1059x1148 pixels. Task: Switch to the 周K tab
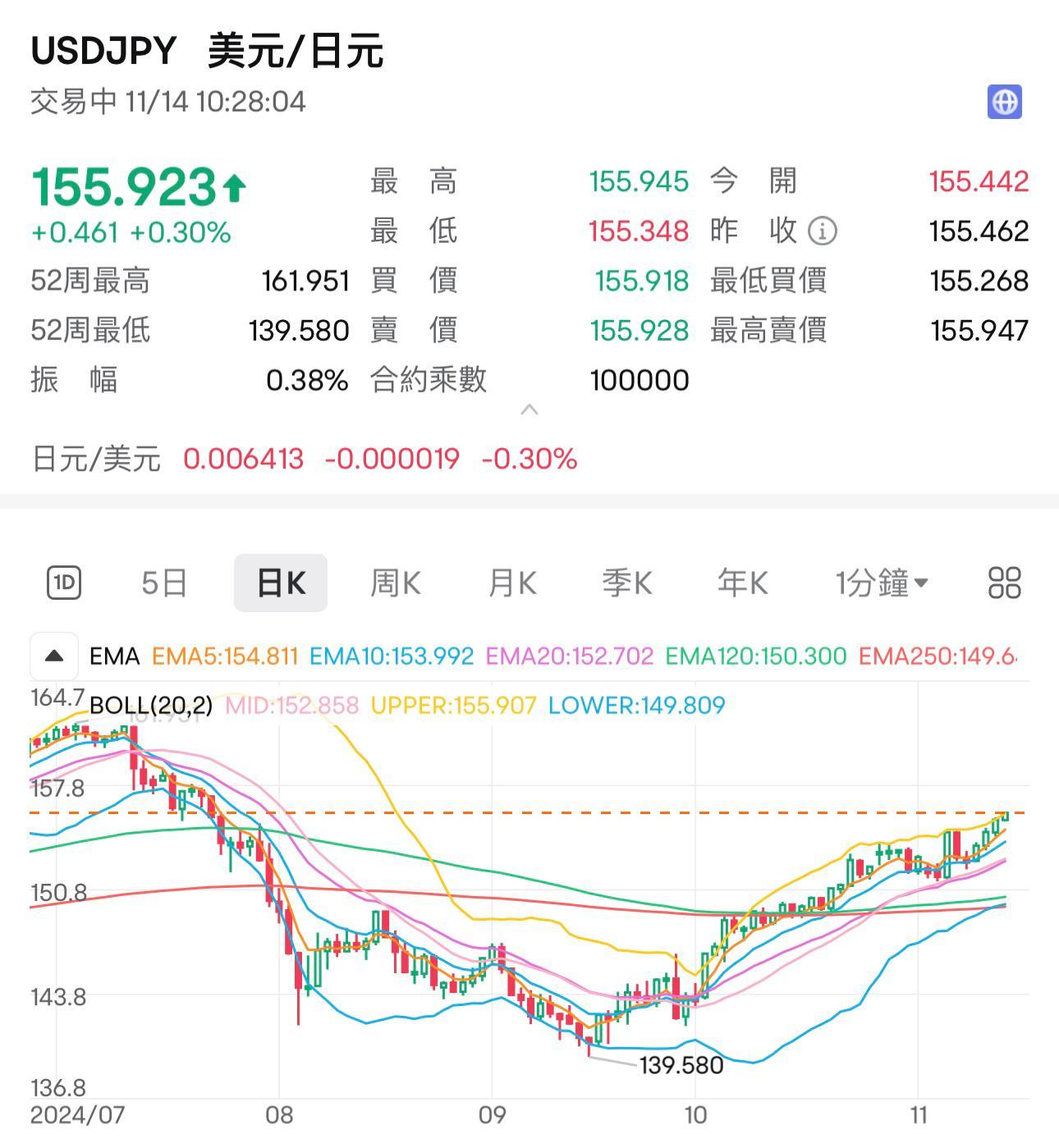point(395,583)
